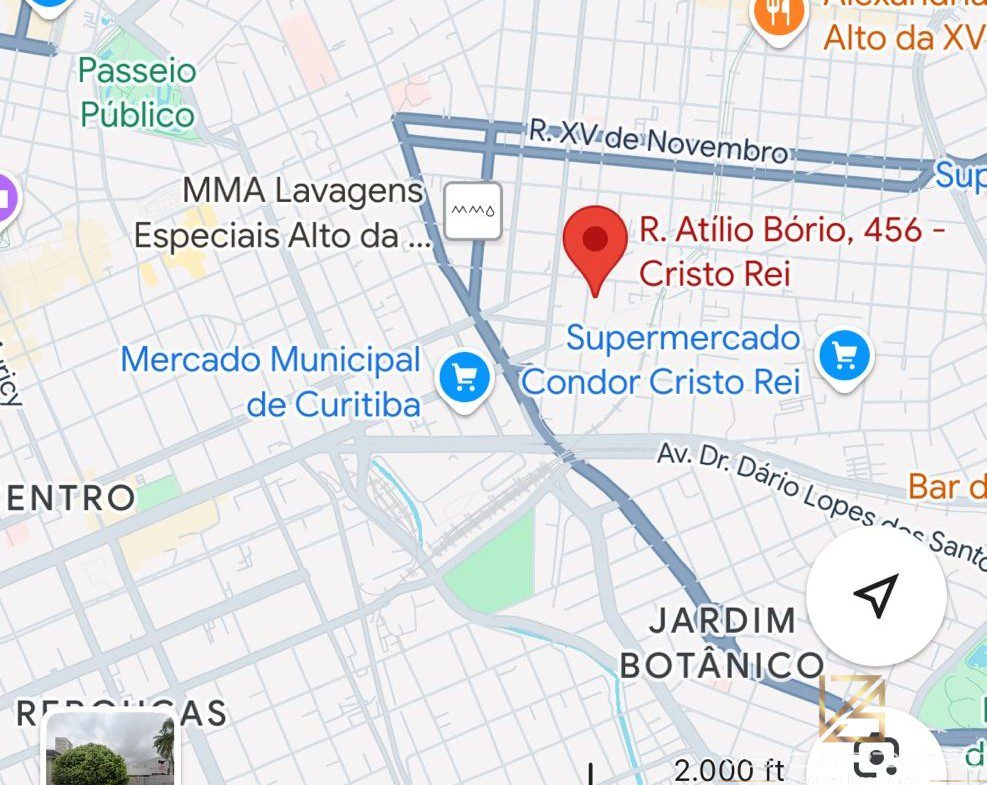Screen dimensions: 987x785
Task: Open the orange restaurant marker Alto da XV
Action: (779, 16)
